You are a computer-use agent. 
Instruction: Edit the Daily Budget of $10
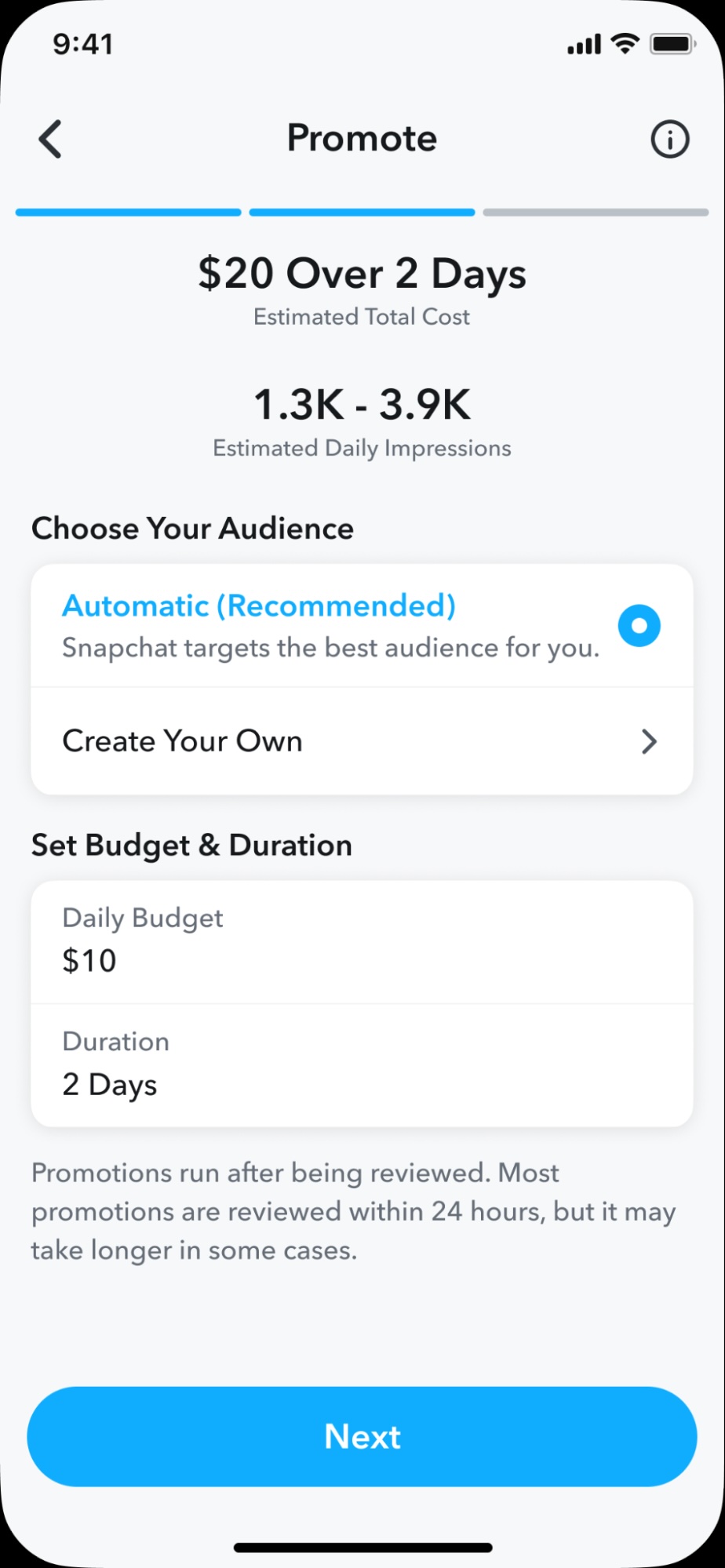(x=361, y=940)
